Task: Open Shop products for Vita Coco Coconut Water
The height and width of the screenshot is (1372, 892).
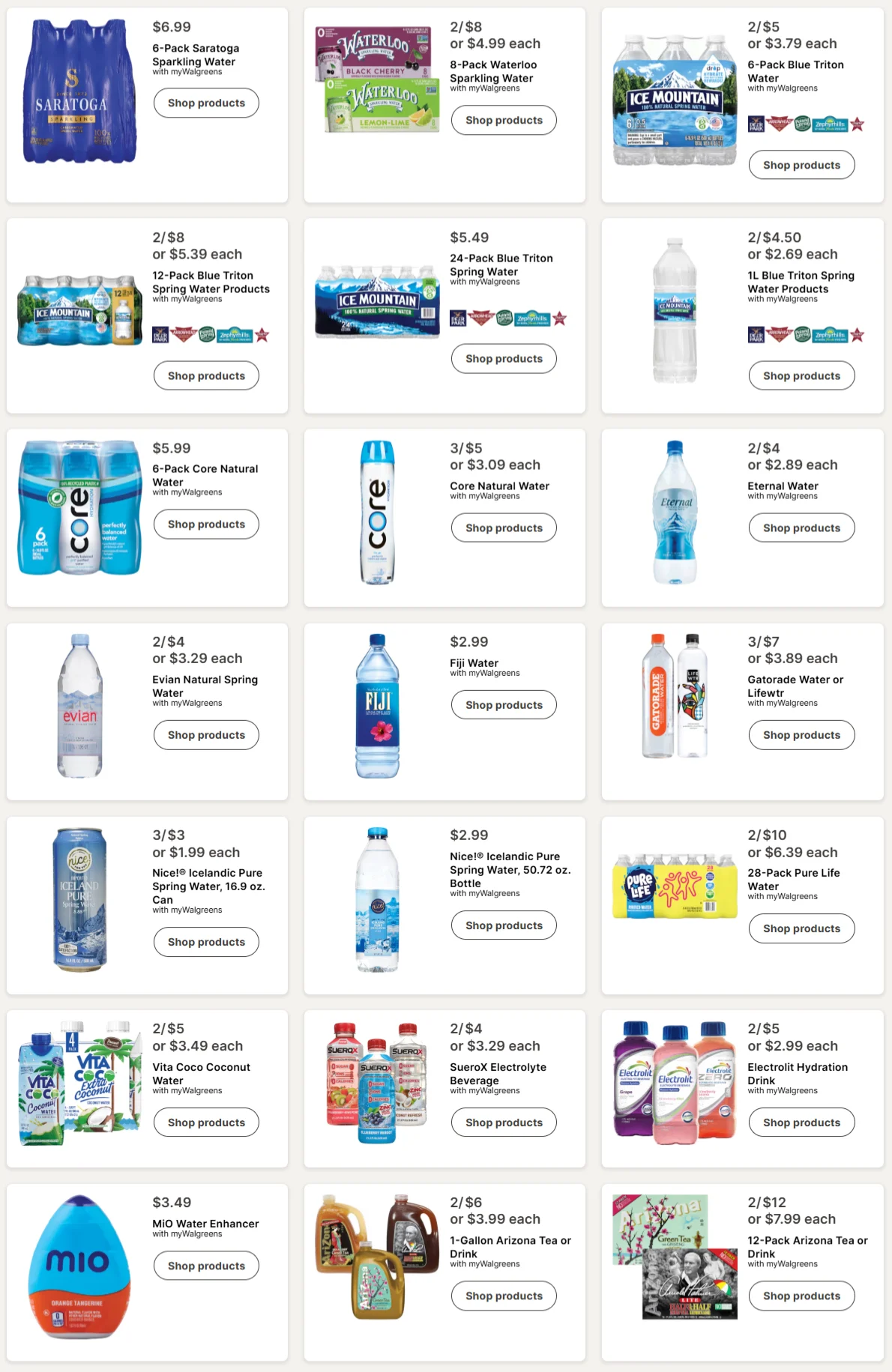Action: (206, 1122)
